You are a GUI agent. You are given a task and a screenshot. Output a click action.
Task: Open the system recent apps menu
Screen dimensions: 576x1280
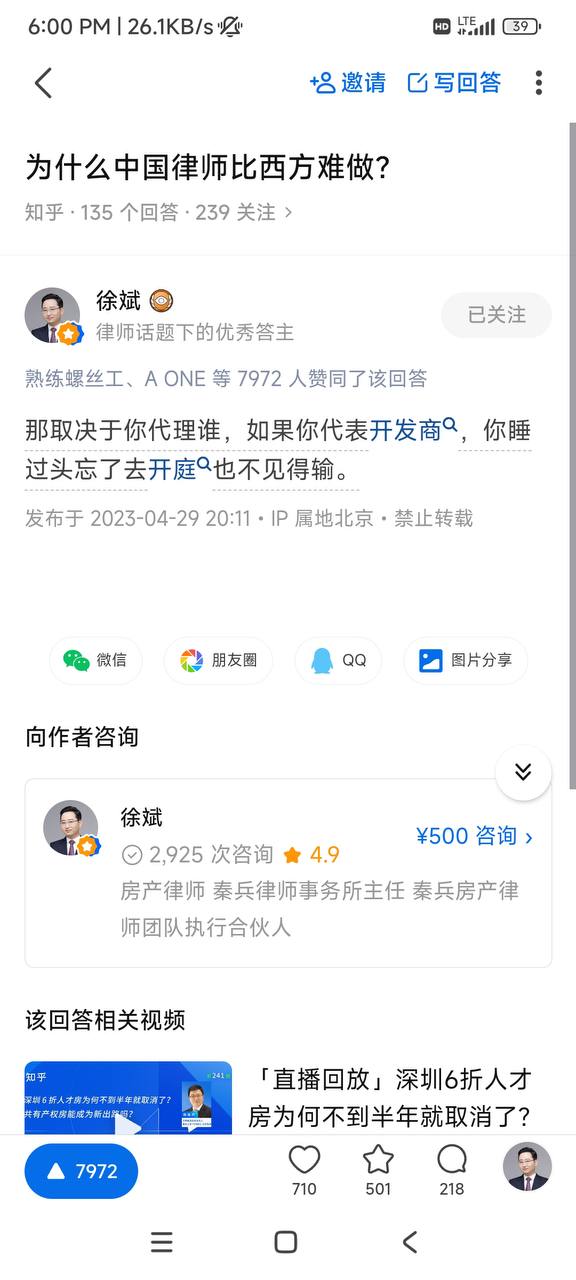pos(162,1242)
